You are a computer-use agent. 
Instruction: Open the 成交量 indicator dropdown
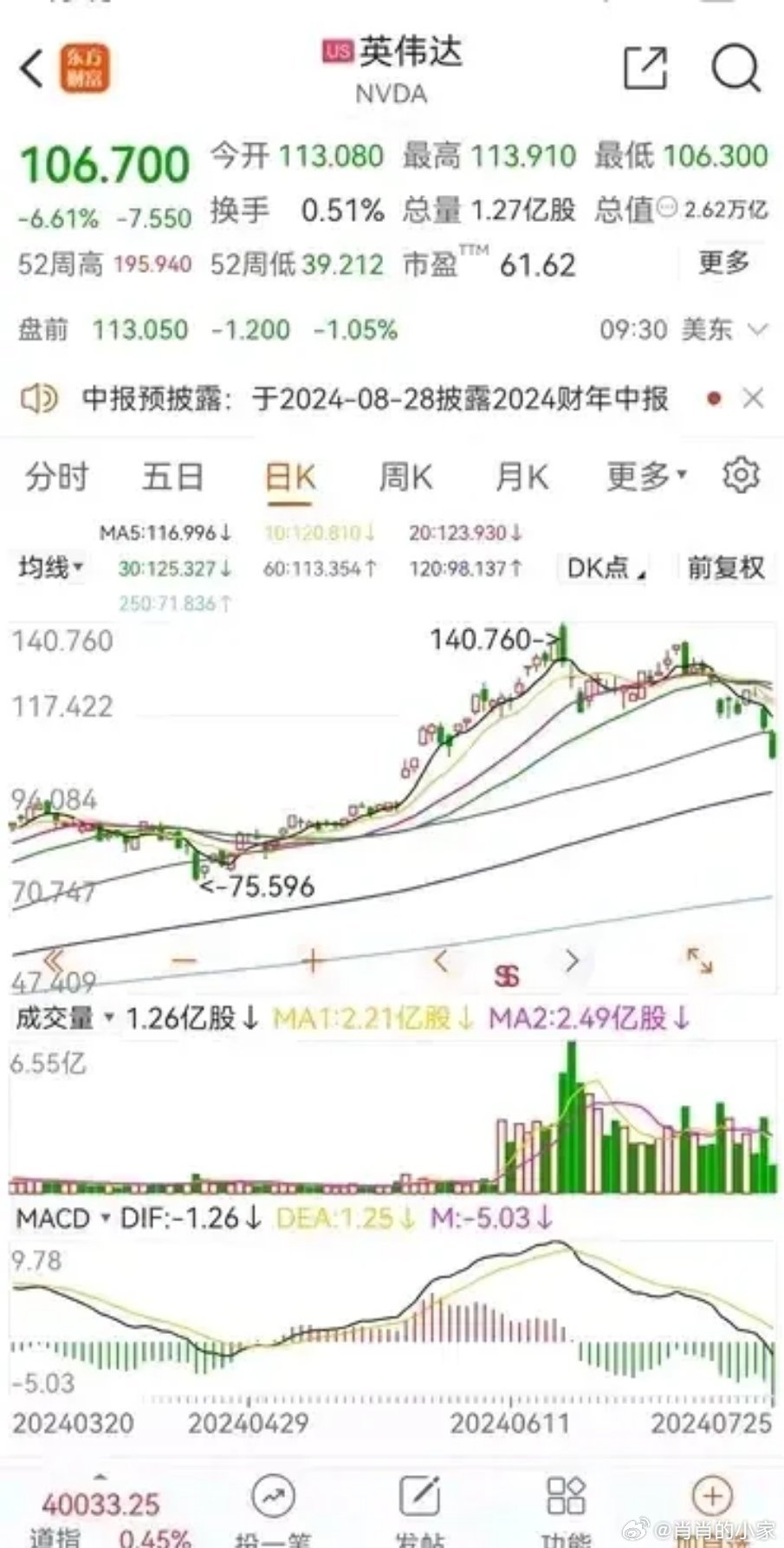(x=64, y=1018)
